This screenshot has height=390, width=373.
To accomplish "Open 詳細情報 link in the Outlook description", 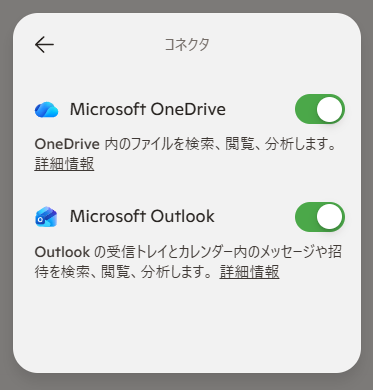I will pos(249,272).
